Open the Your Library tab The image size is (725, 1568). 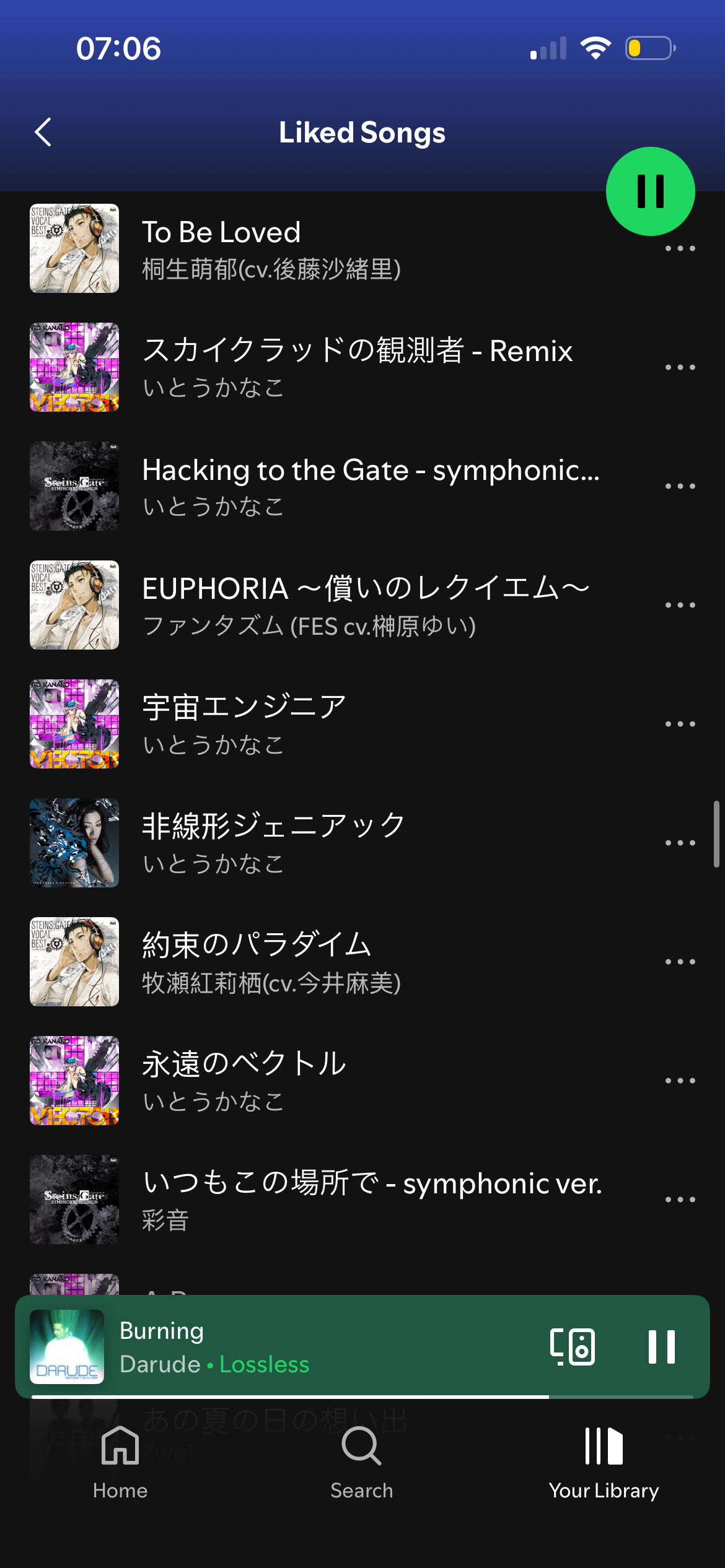pyautogui.click(x=604, y=1461)
